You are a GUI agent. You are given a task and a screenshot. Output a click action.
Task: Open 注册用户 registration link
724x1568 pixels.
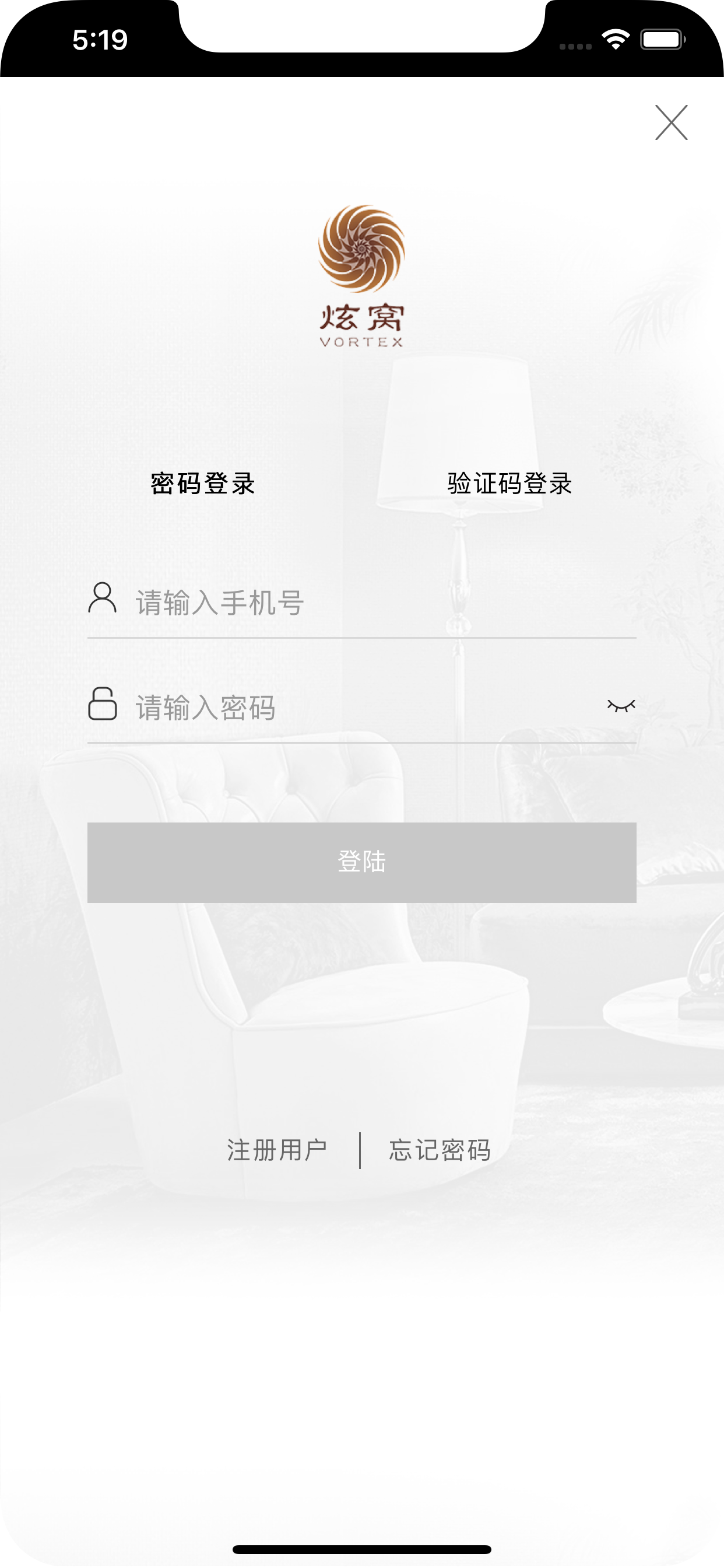277,1150
